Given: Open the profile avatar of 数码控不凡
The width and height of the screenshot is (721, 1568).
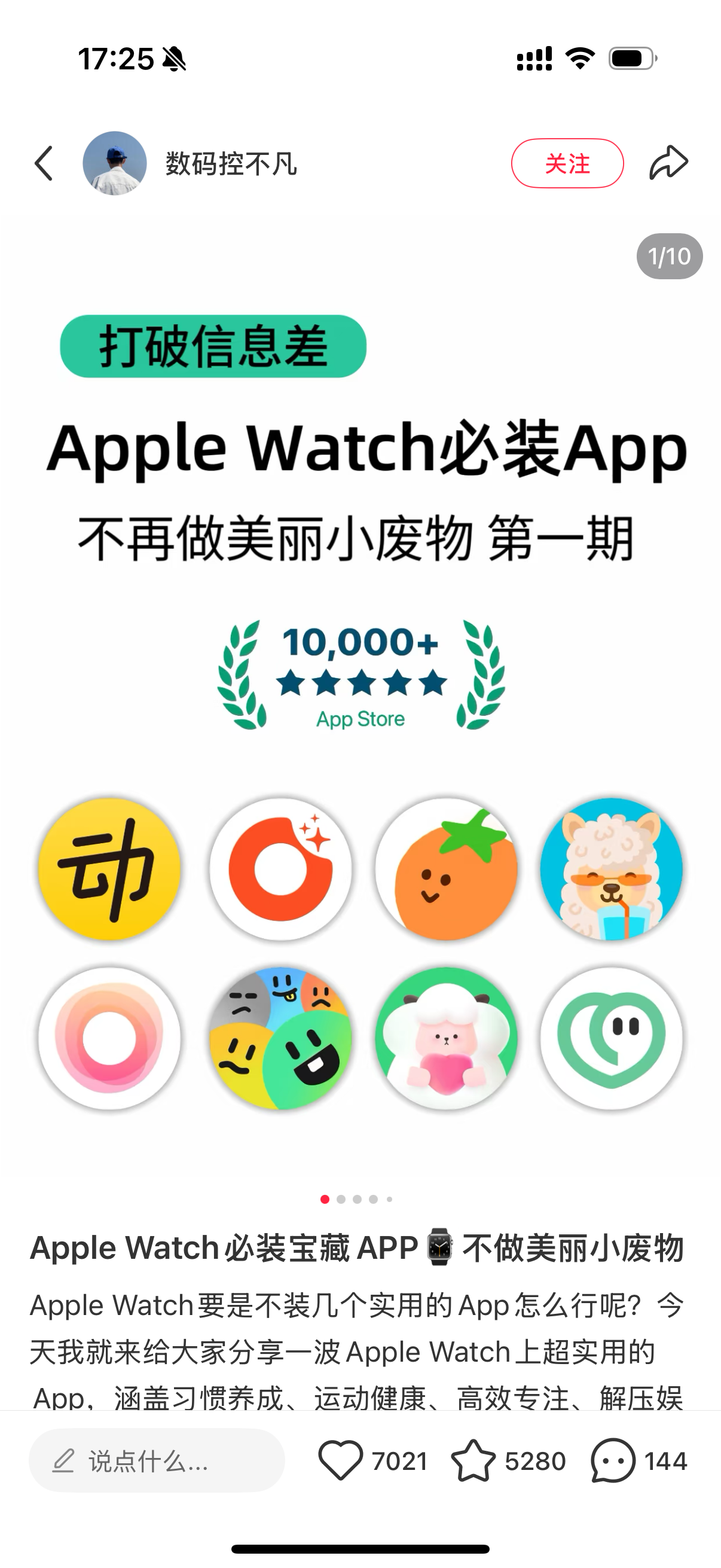Looking at the screenshot, I should click(114, 163).
